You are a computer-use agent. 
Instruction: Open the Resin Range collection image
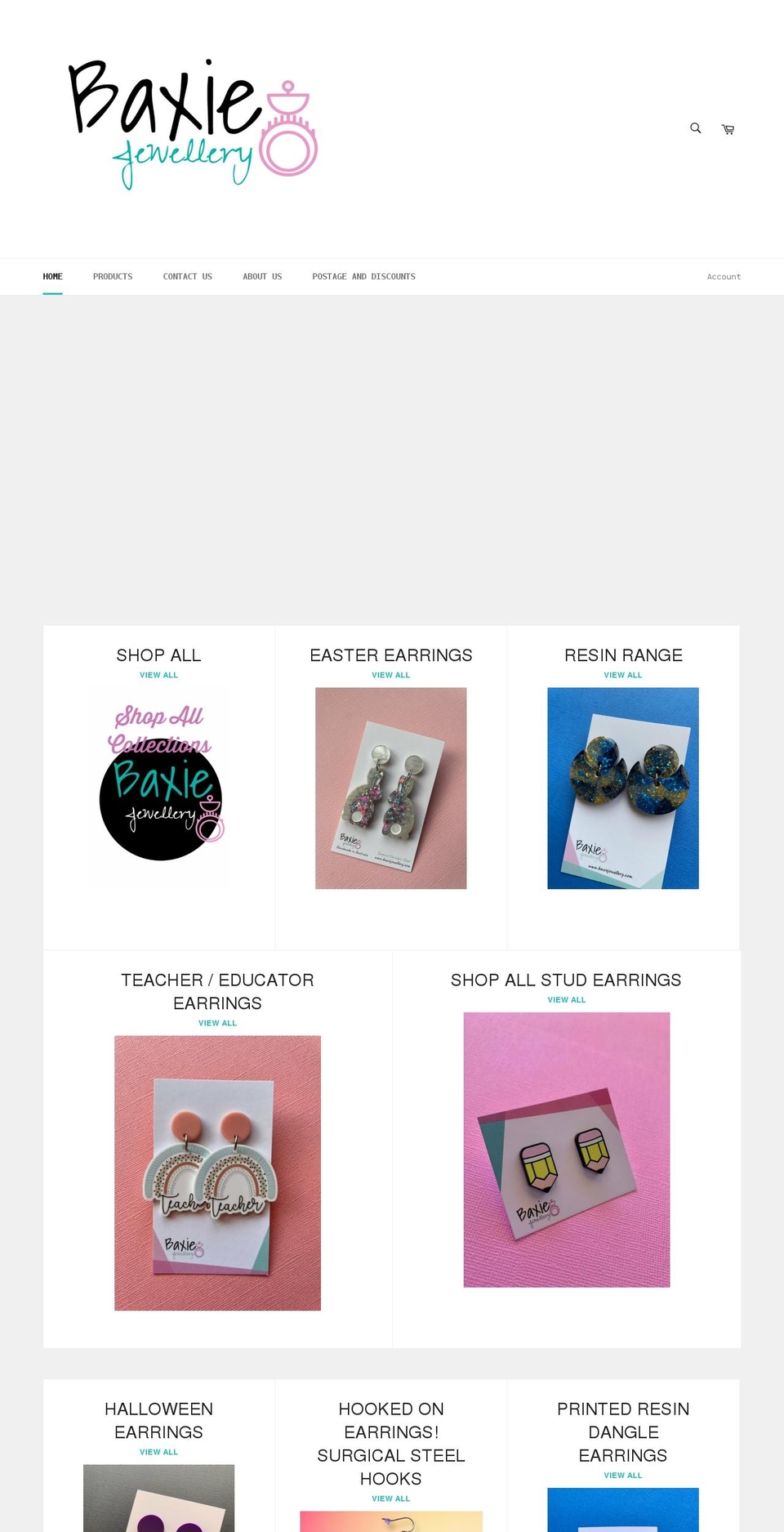click(622, 787)
